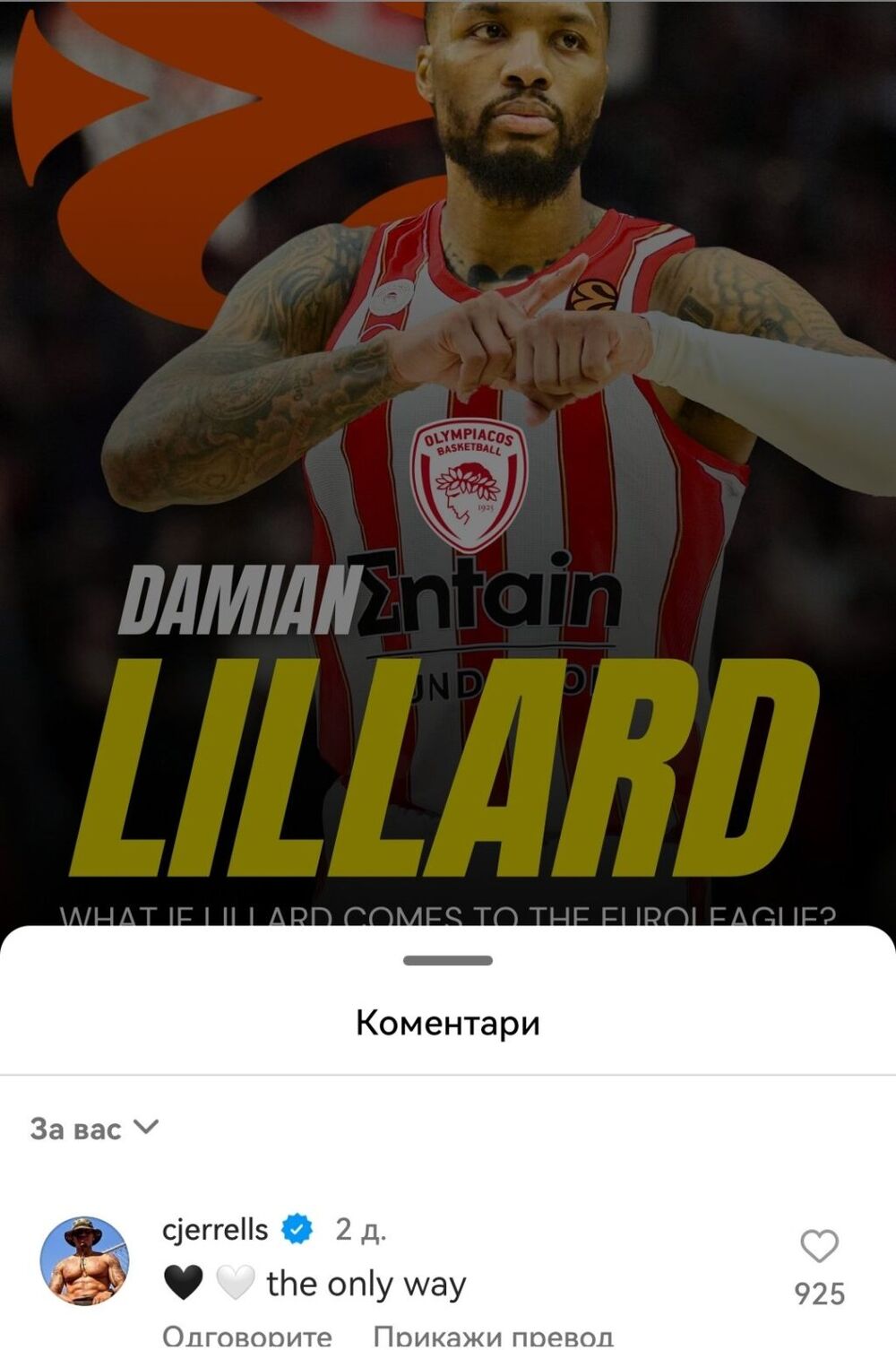Click the blue verified badge beside cjerrells

(x=296, y=1229)
